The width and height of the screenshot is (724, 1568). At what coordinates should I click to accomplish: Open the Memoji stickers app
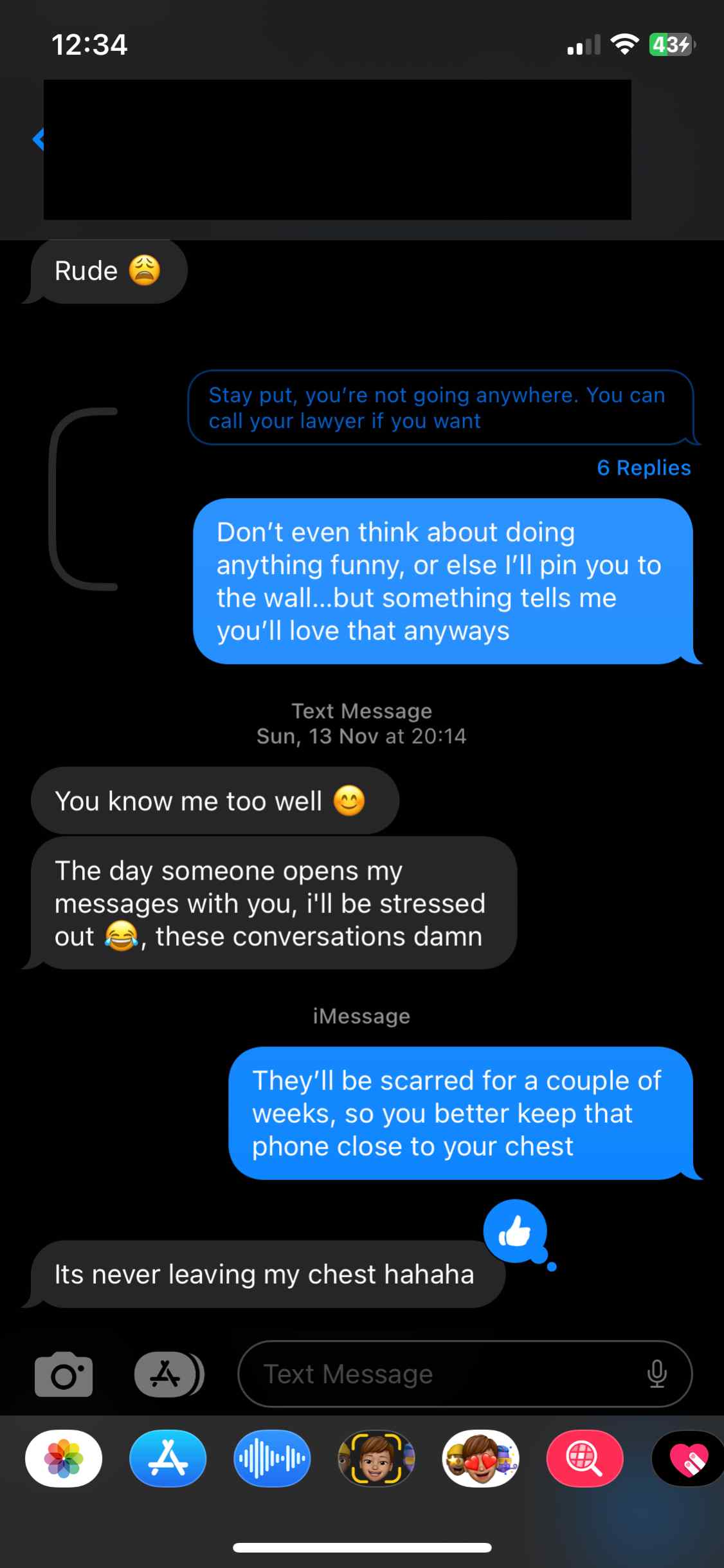tap(480, 1458)
